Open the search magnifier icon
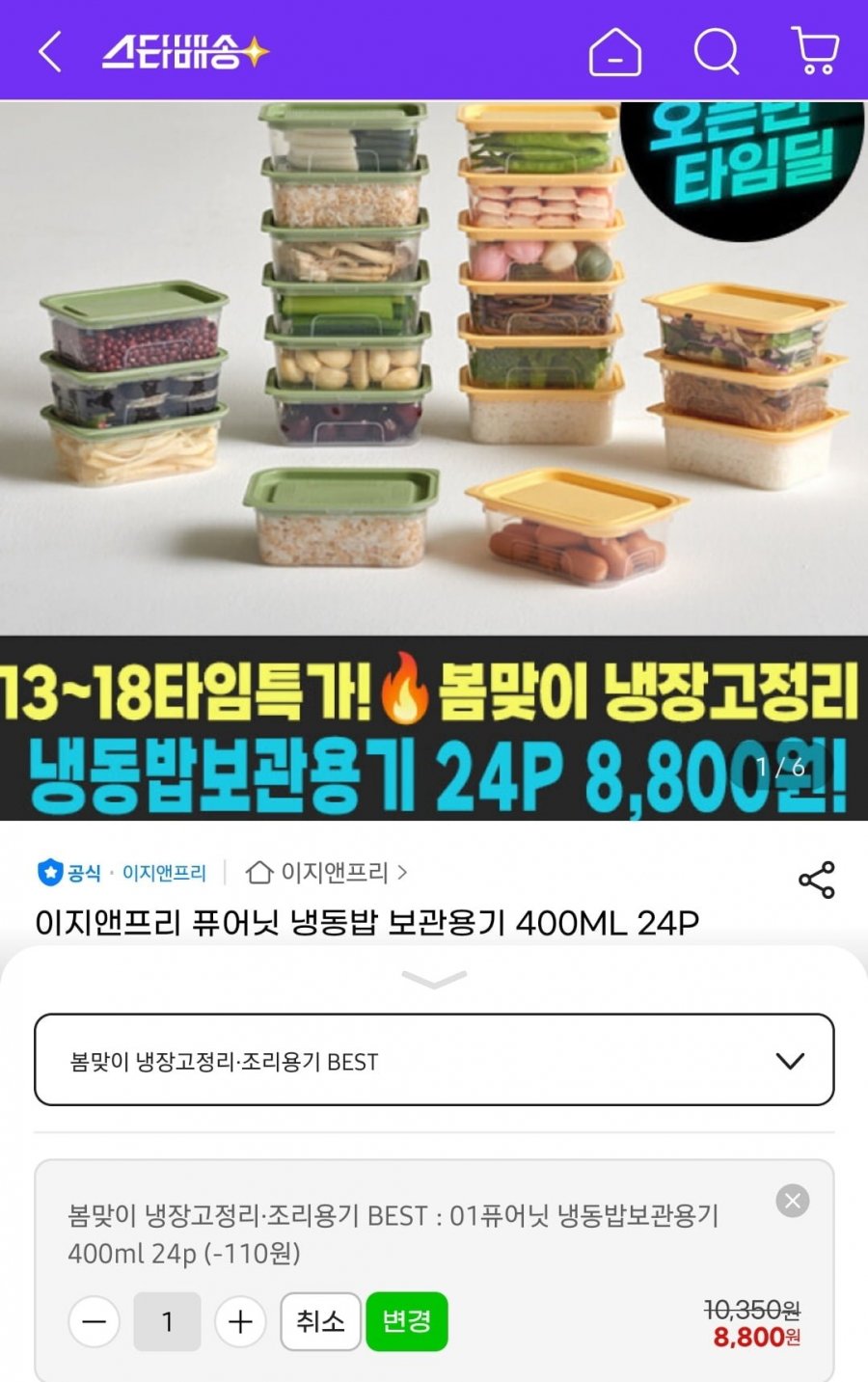This screenshot has height=1382, width=868. pyautogui.click(x=716, y=51)
